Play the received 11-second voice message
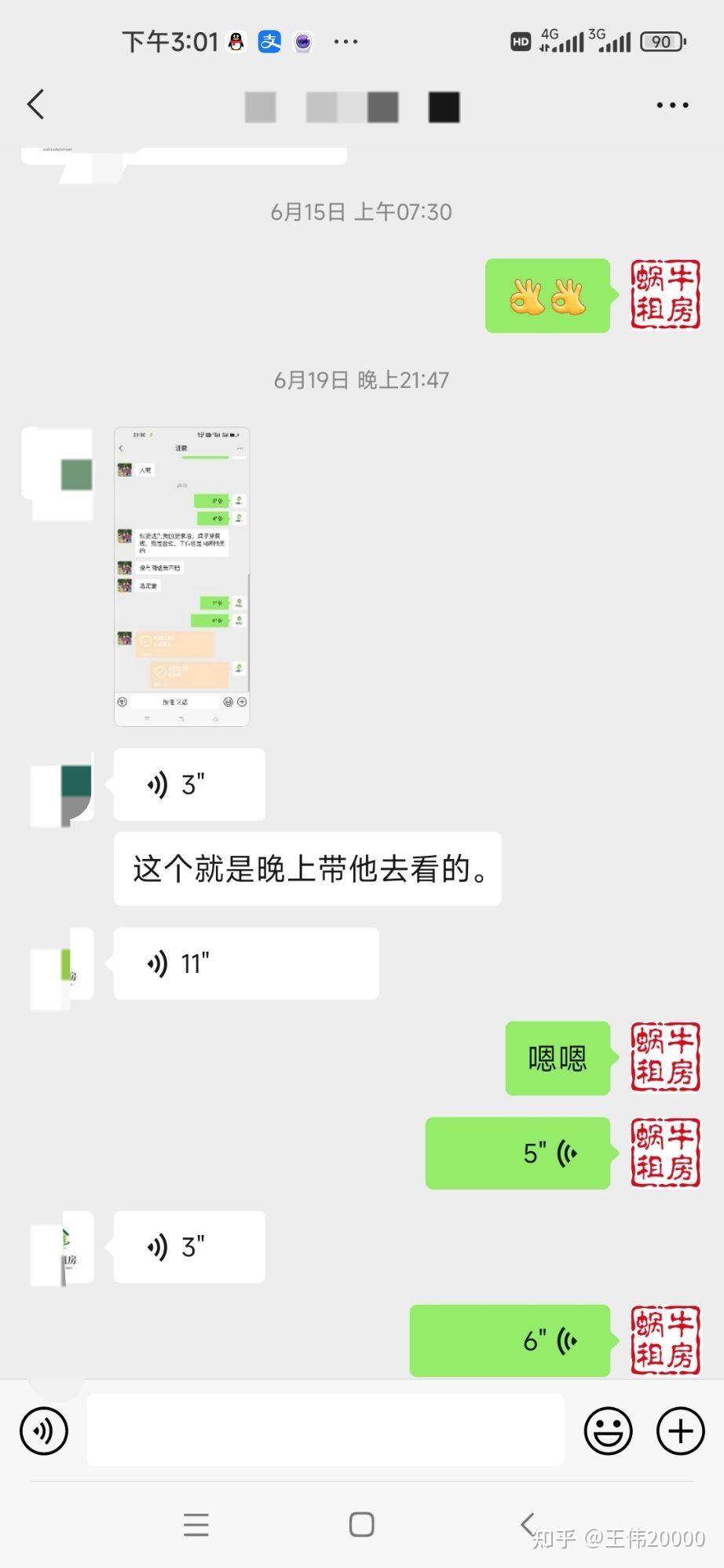The height and width of the screenshot is (1568, 724). point(246,963)
